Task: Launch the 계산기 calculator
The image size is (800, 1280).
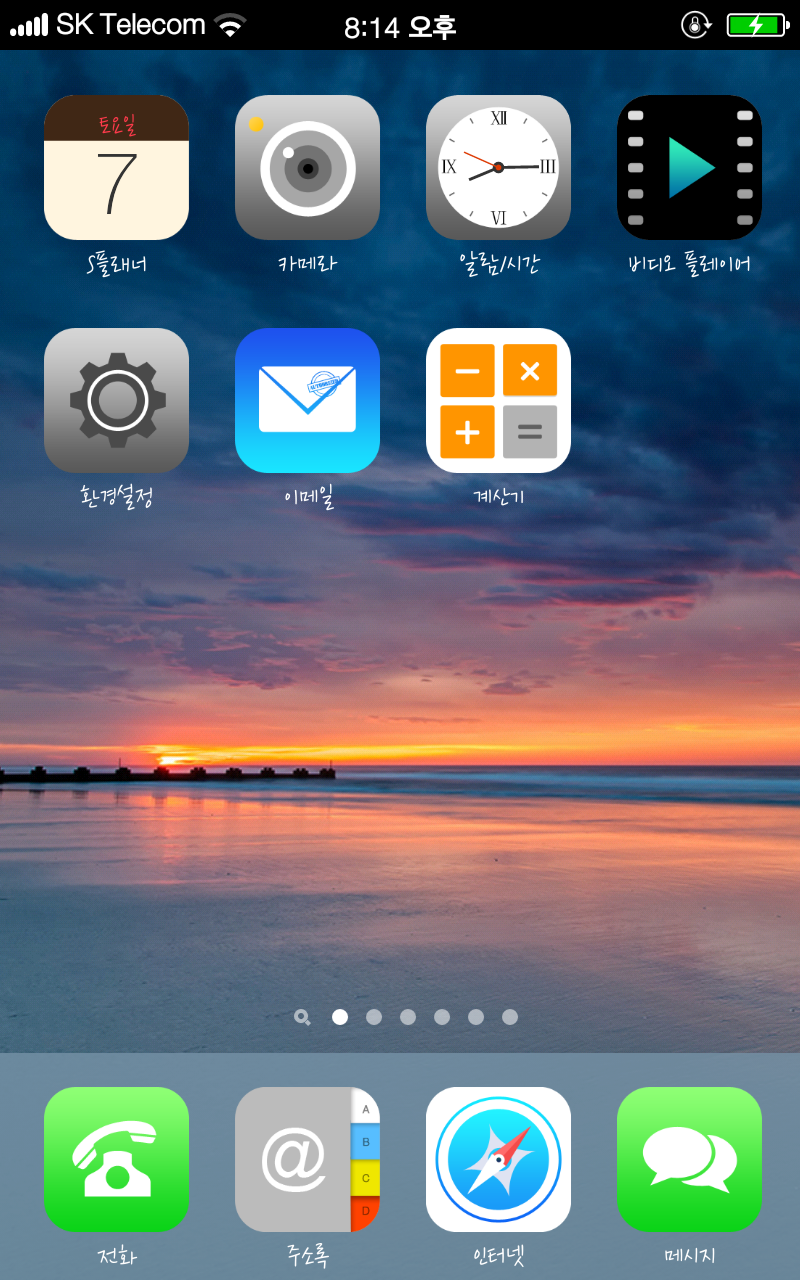Action: (498, 400)
